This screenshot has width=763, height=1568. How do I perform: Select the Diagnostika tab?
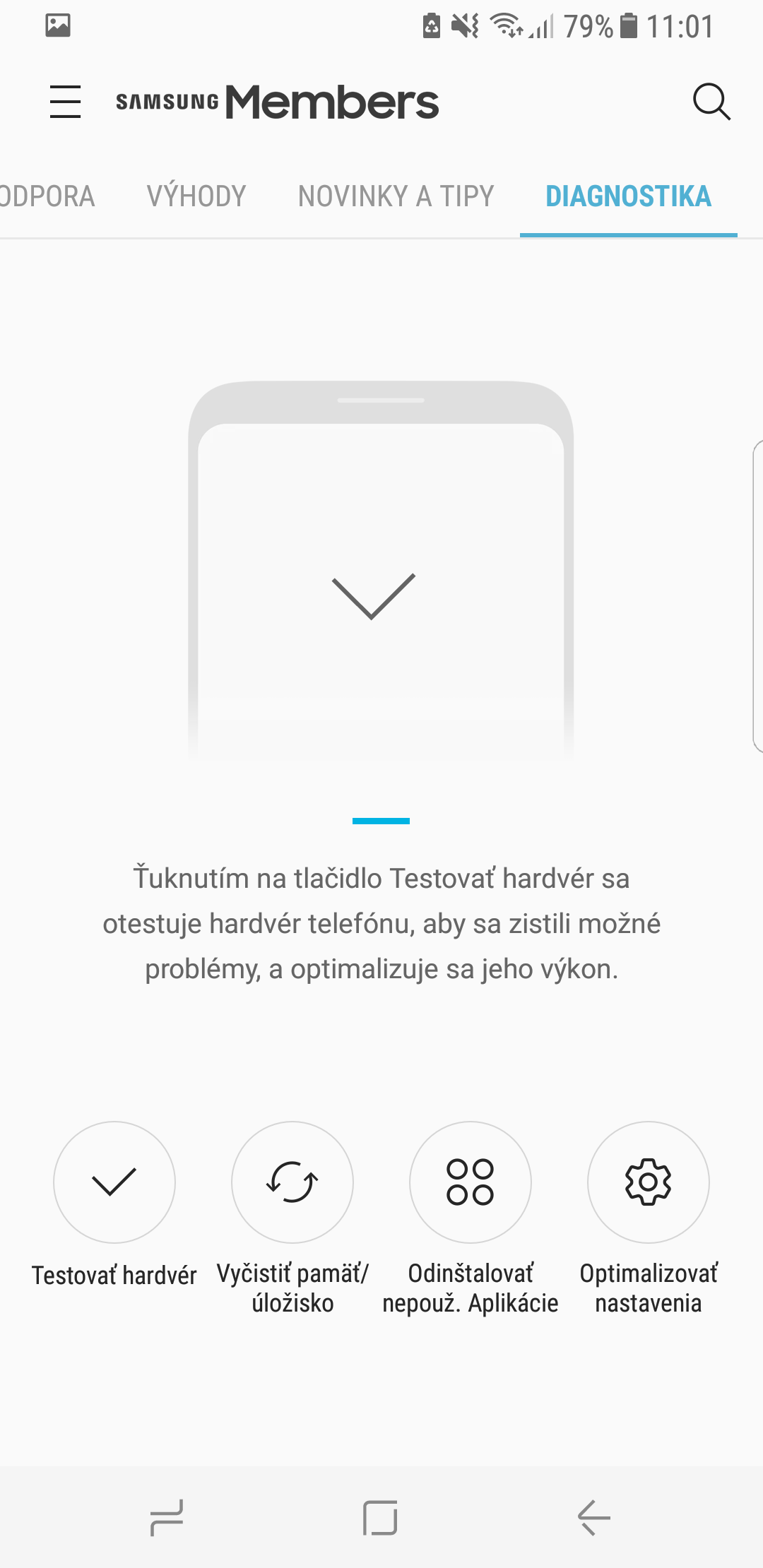point(628,196)
